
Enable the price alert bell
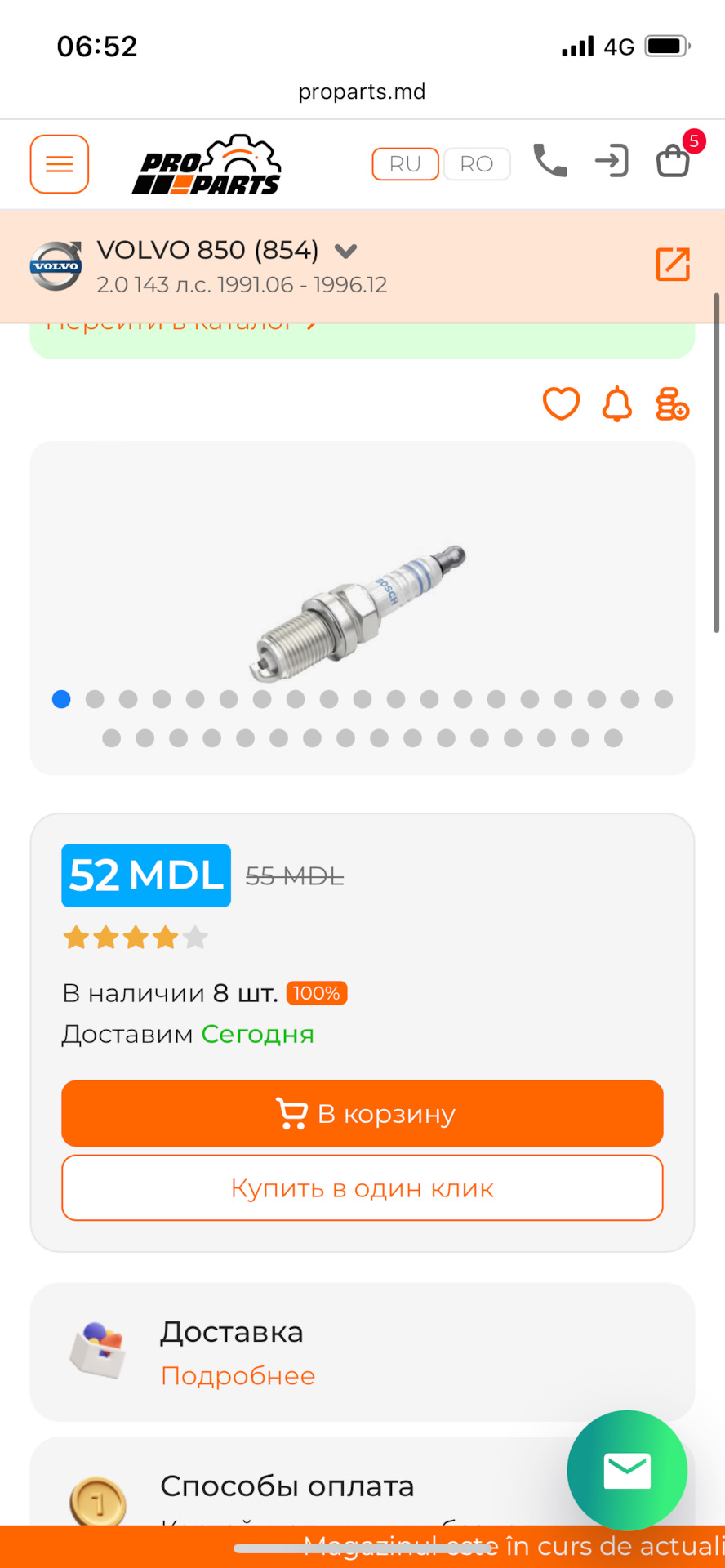(617, 403)
